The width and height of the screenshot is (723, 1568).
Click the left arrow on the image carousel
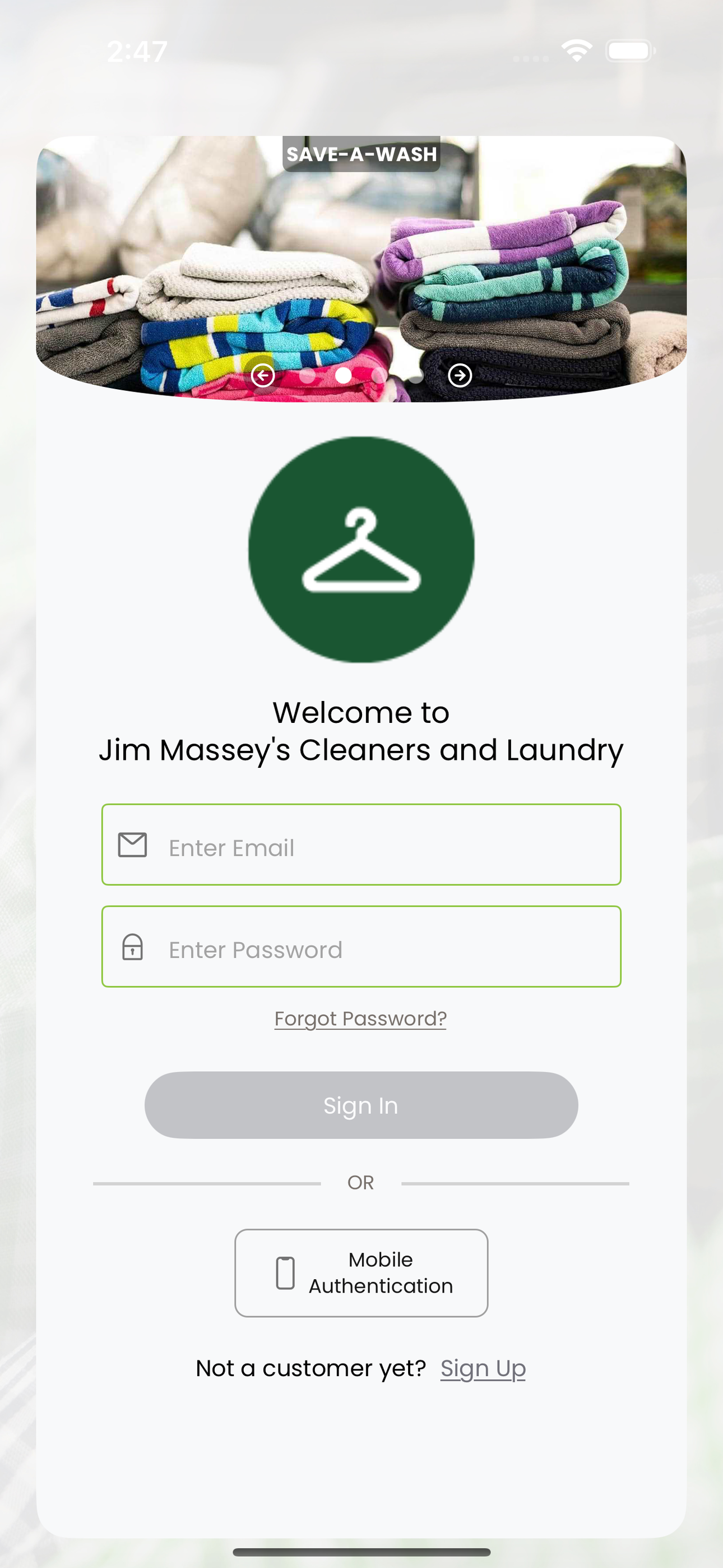263,376
